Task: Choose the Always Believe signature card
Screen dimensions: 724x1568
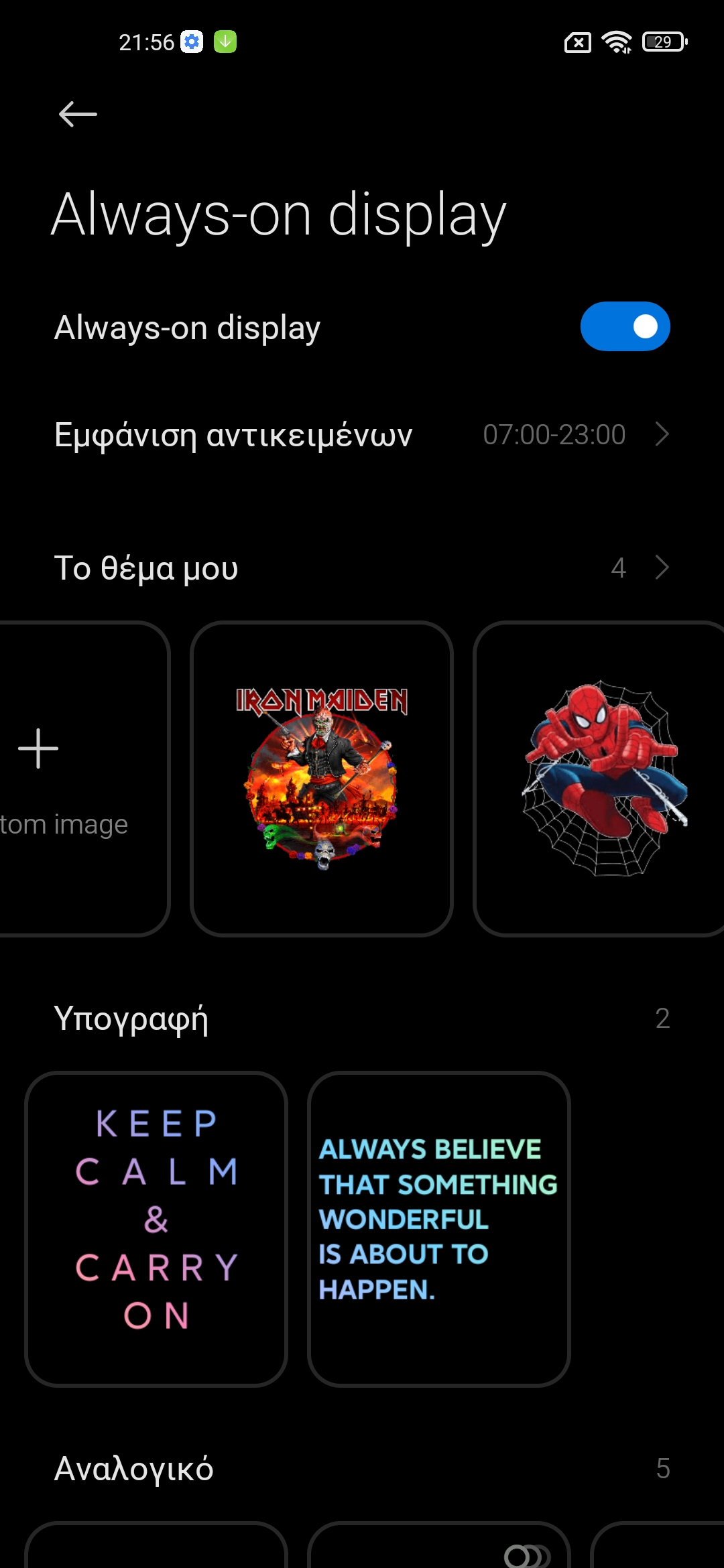Action: [439, 1228]
